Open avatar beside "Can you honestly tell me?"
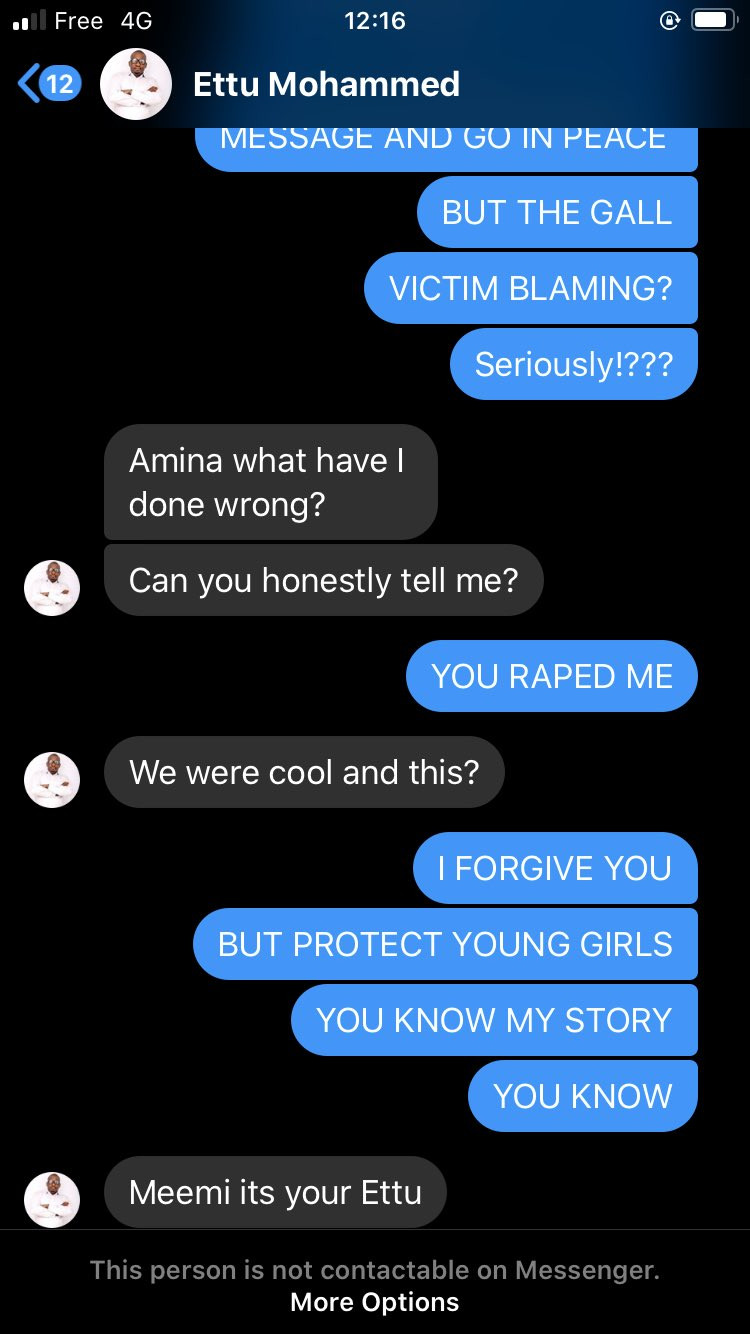750x1334 pixels. pyautogui.click(x=52, y=588)
